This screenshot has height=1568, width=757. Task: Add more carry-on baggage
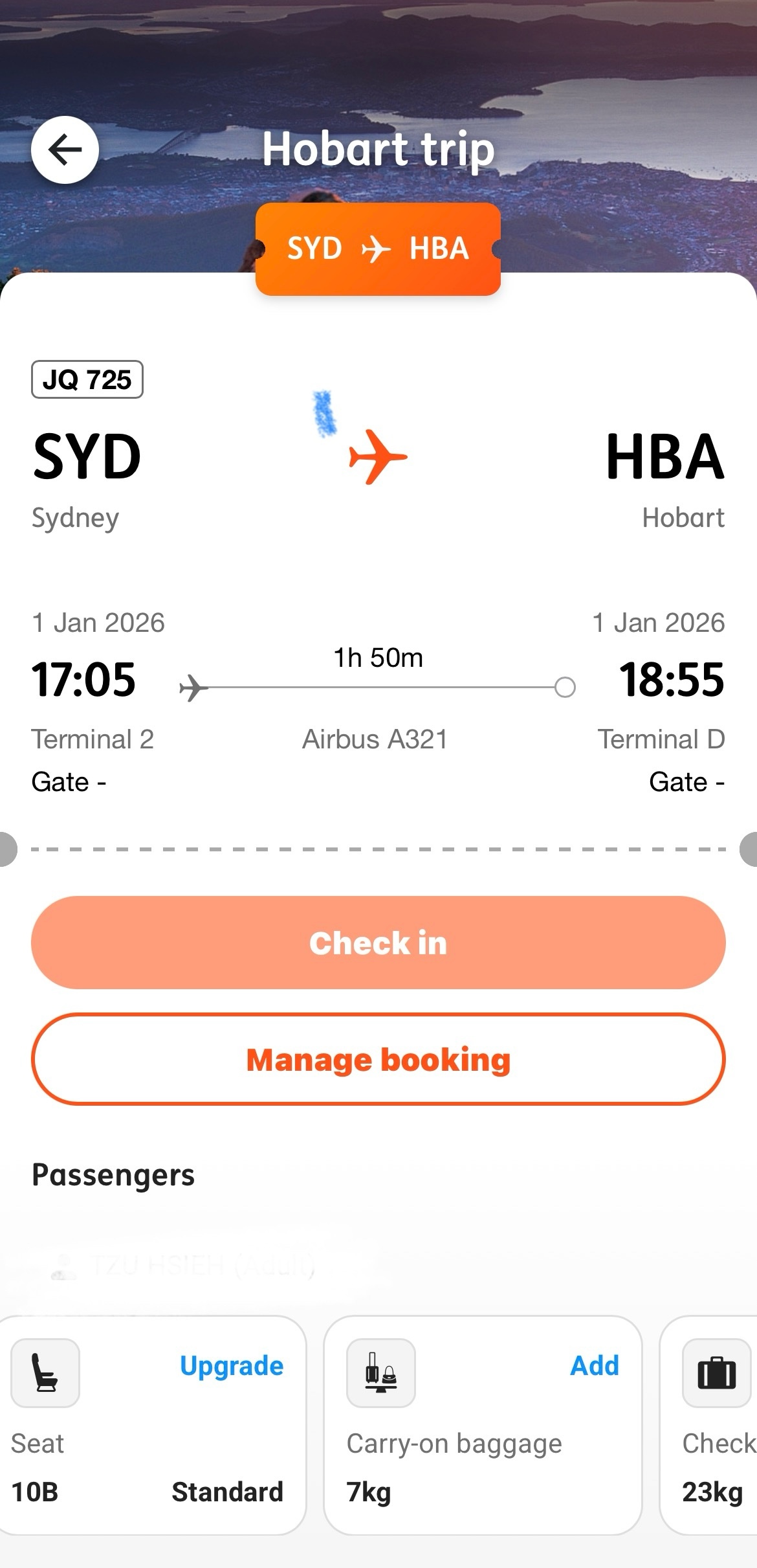pos(594,1365)
